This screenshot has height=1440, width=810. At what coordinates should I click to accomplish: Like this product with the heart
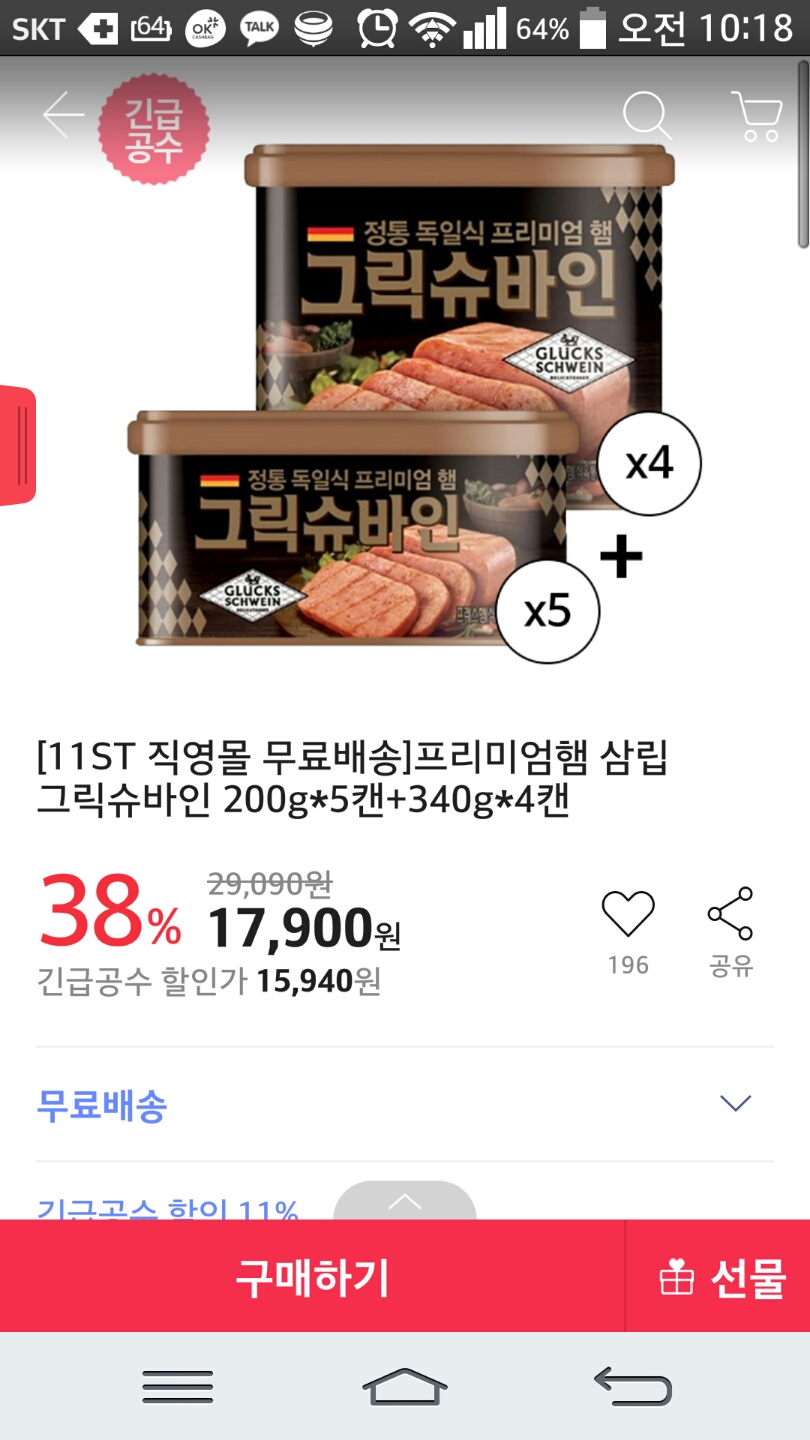click(x=628, y=914)
